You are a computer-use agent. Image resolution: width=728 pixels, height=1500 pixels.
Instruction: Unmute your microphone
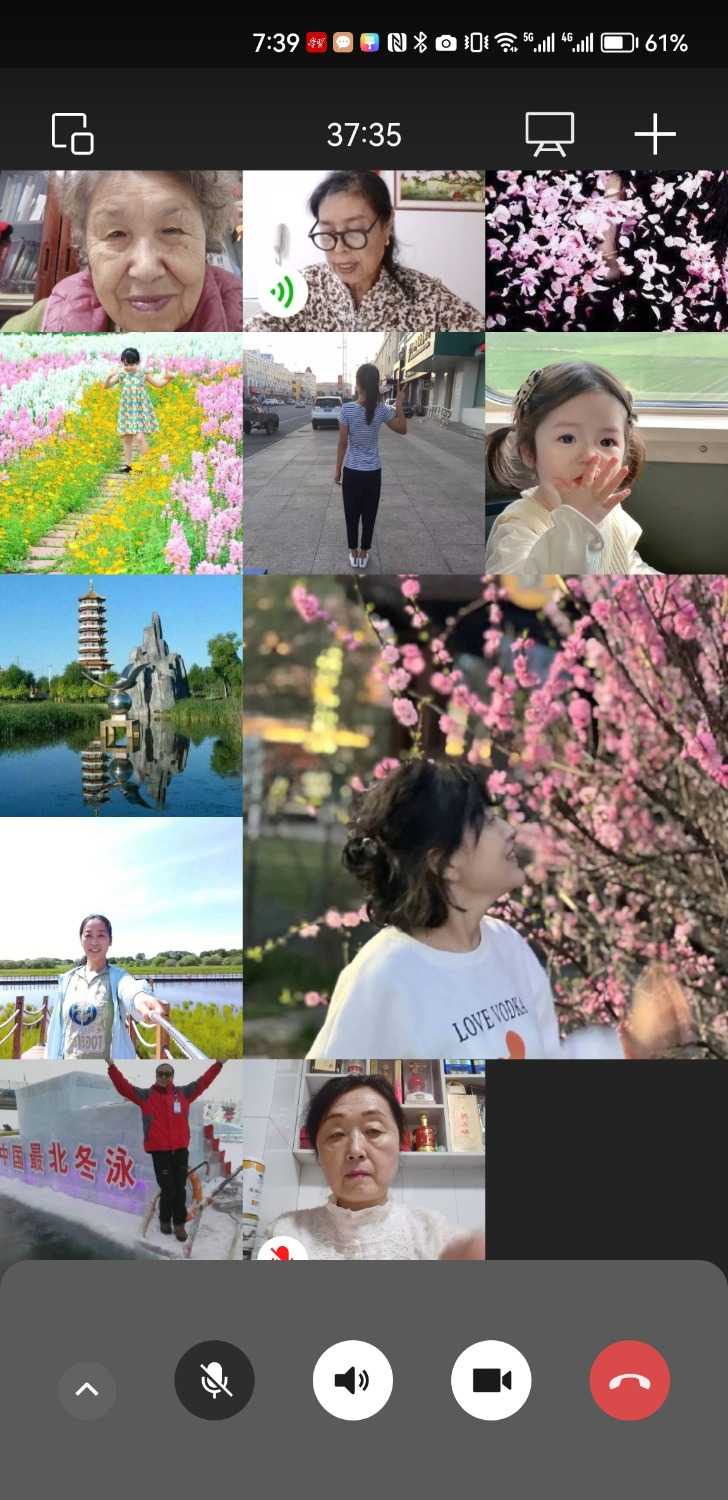click(214, 1381)
